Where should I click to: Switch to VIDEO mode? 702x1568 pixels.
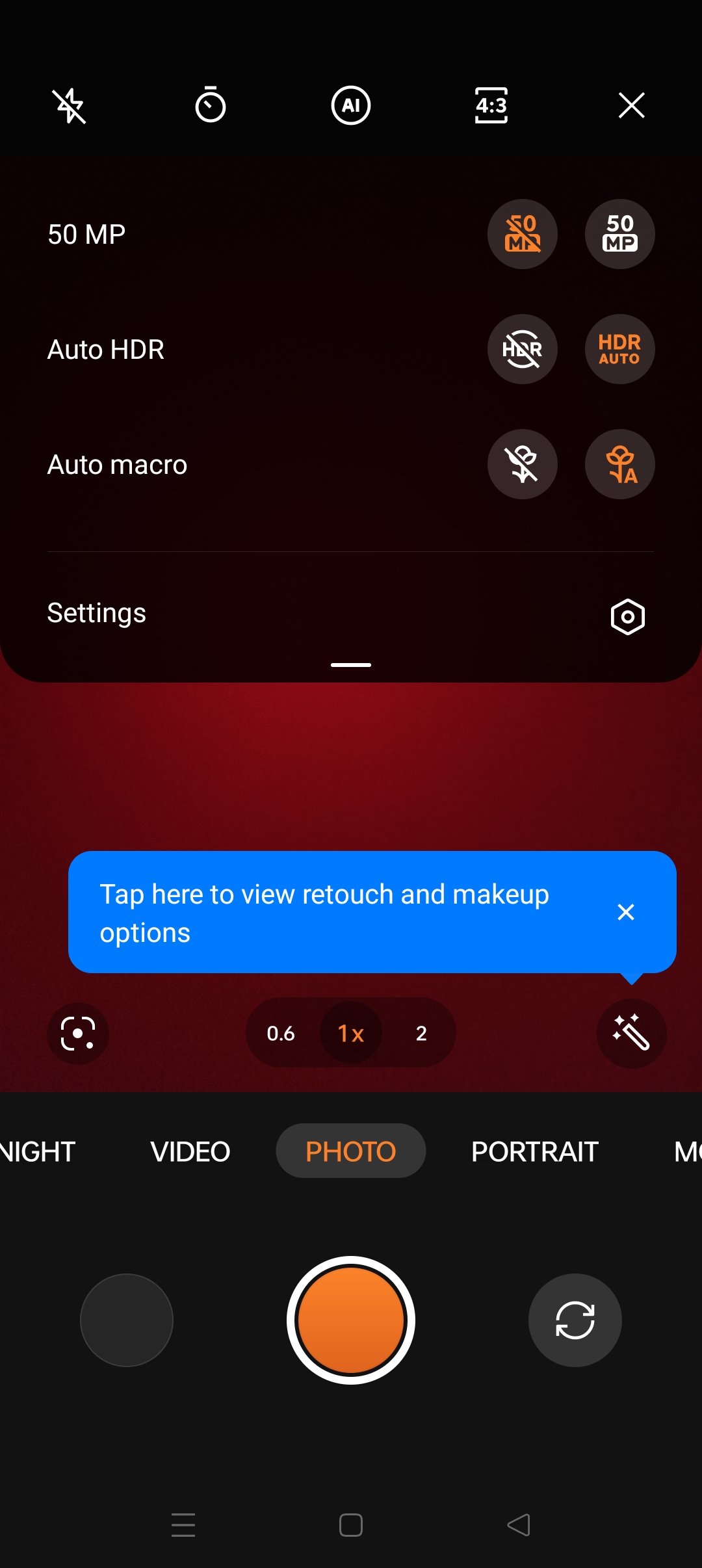click(190, 1151)
